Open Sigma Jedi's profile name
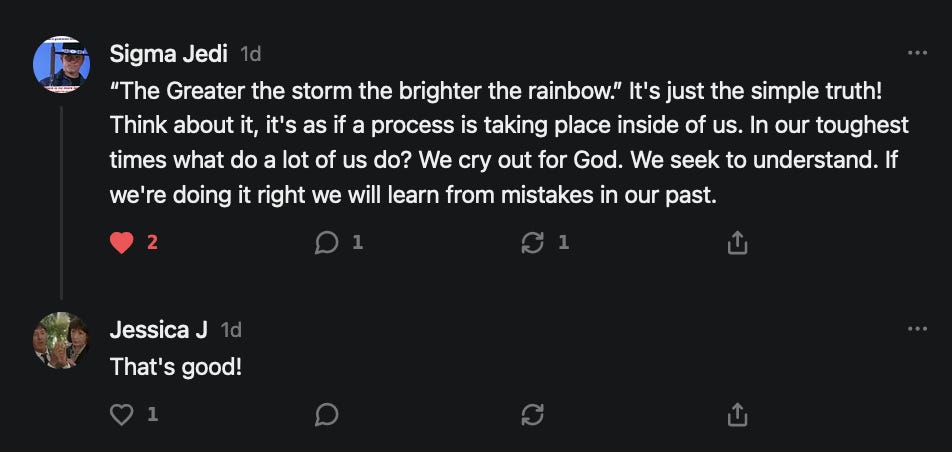952x452 pixels. coord(169,54)
